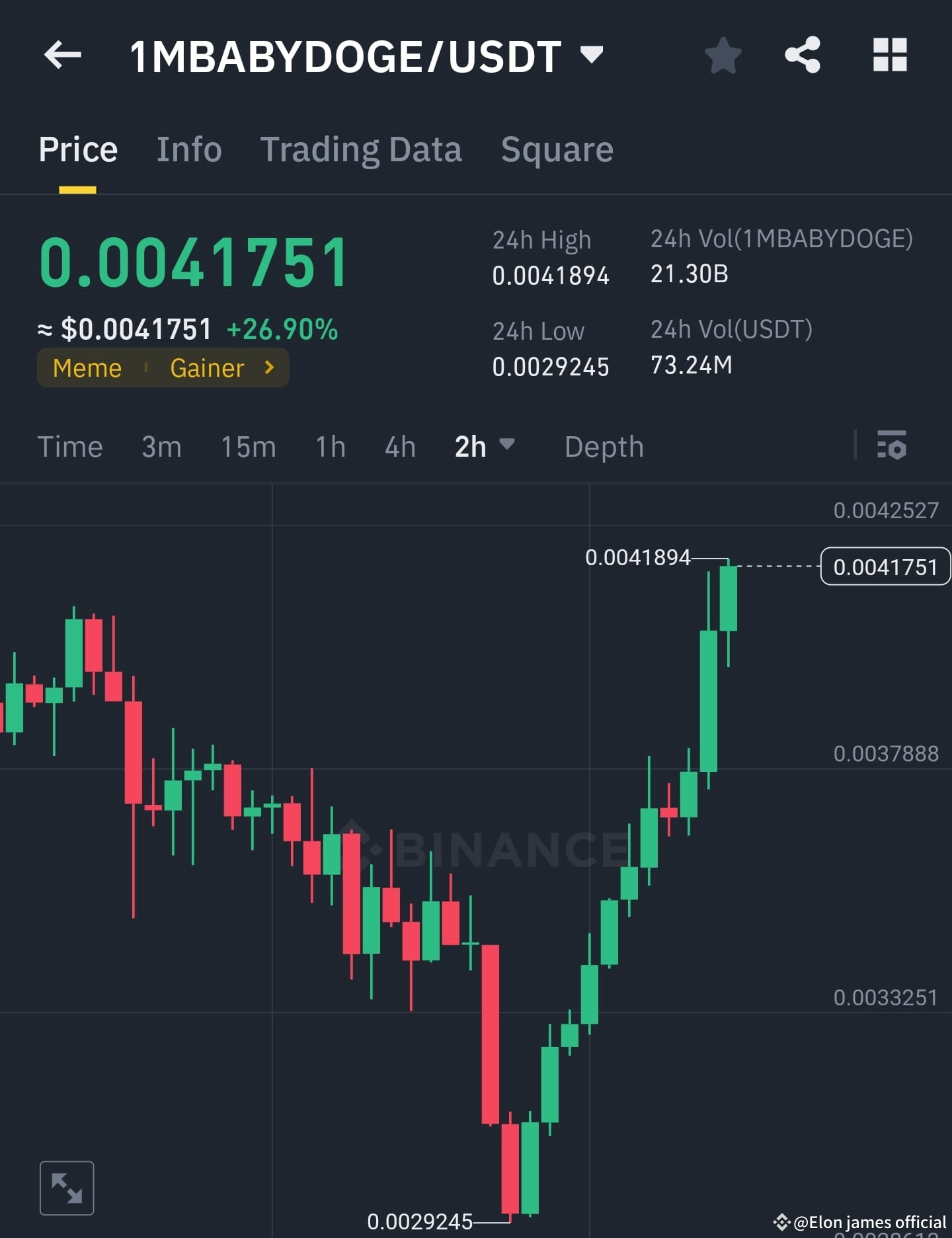The height and width of the screenshot is (1238, 952).
Task: Favorite the pair using the star icon
Action: coord(723,56)
